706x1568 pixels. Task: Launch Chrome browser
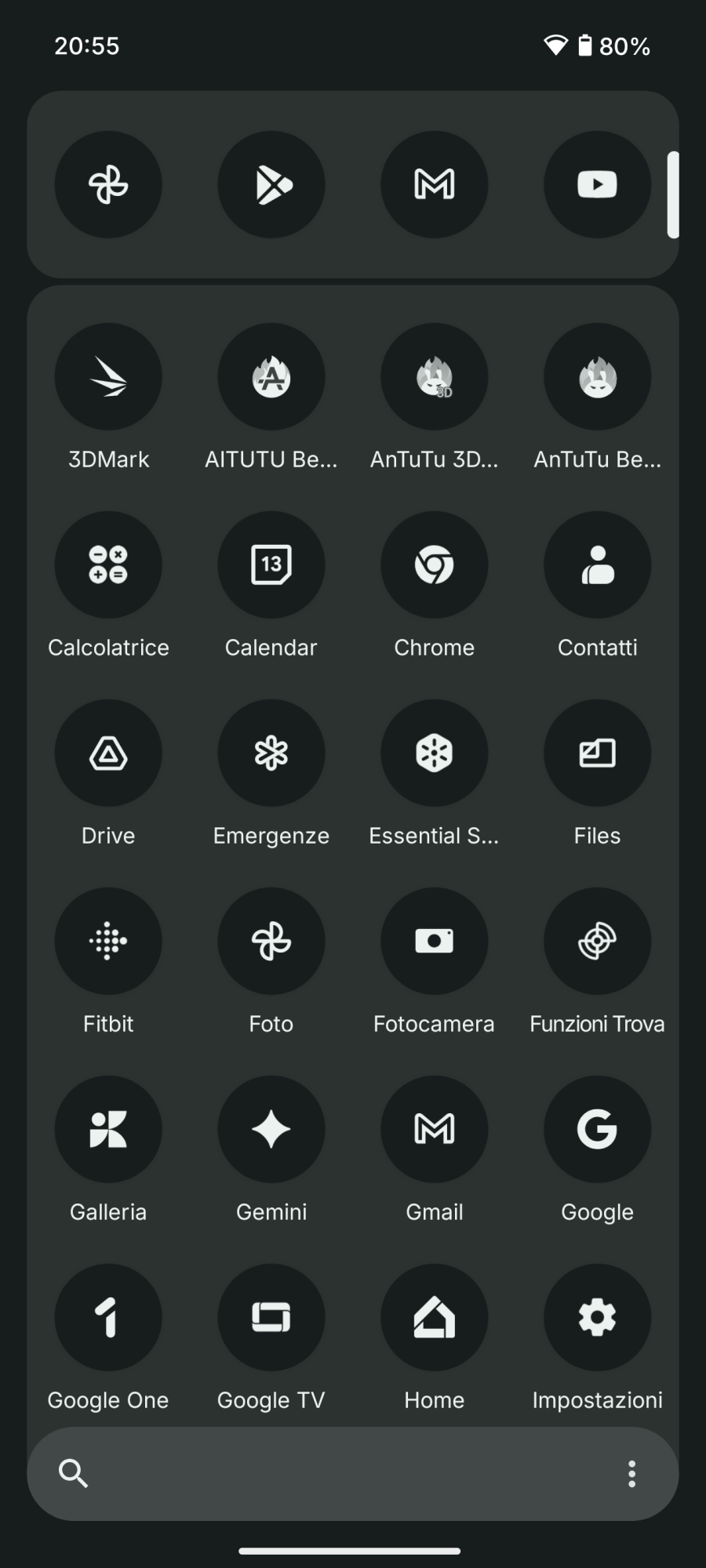point(434,565)
